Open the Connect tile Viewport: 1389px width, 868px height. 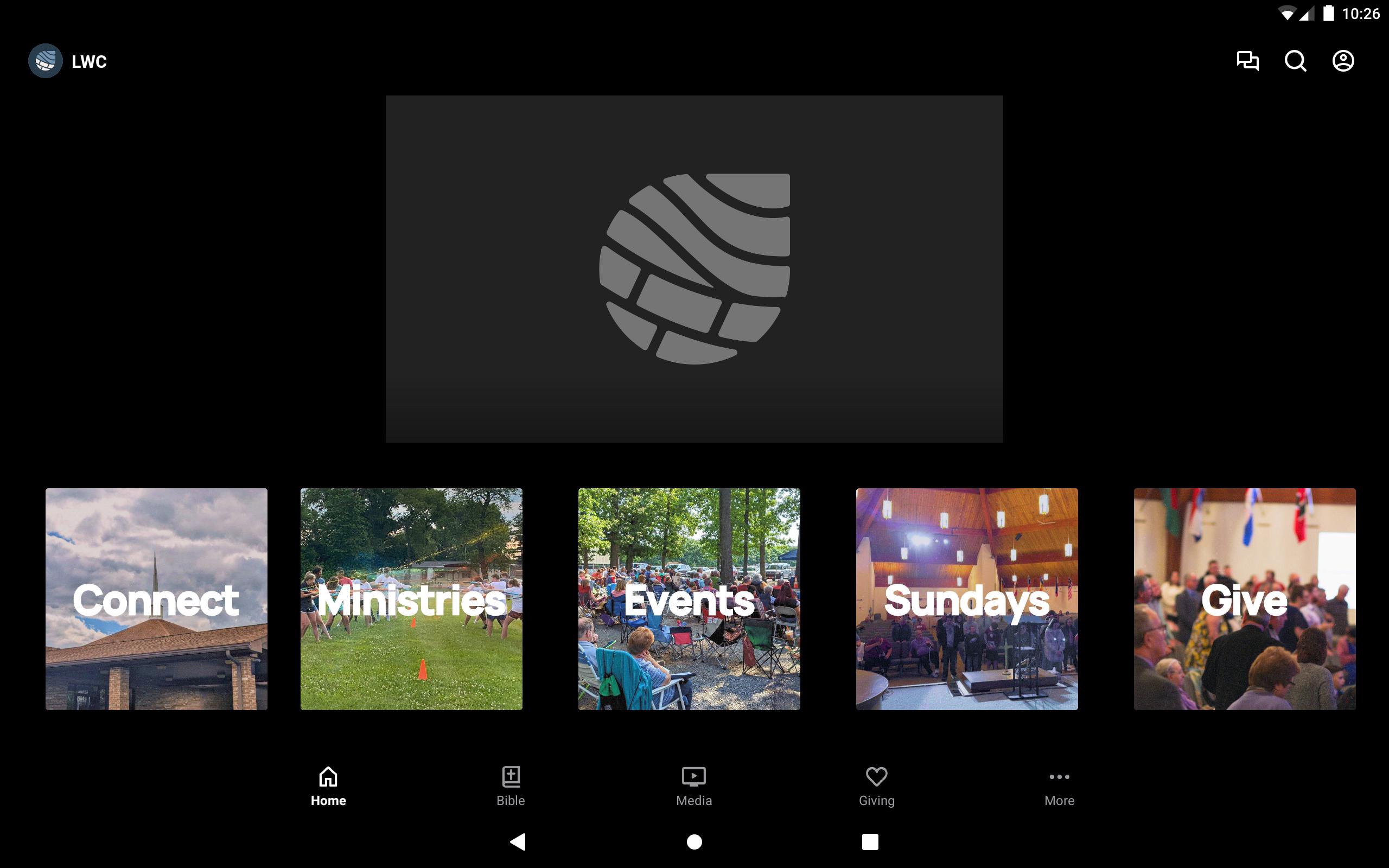(x=156, y=599)
